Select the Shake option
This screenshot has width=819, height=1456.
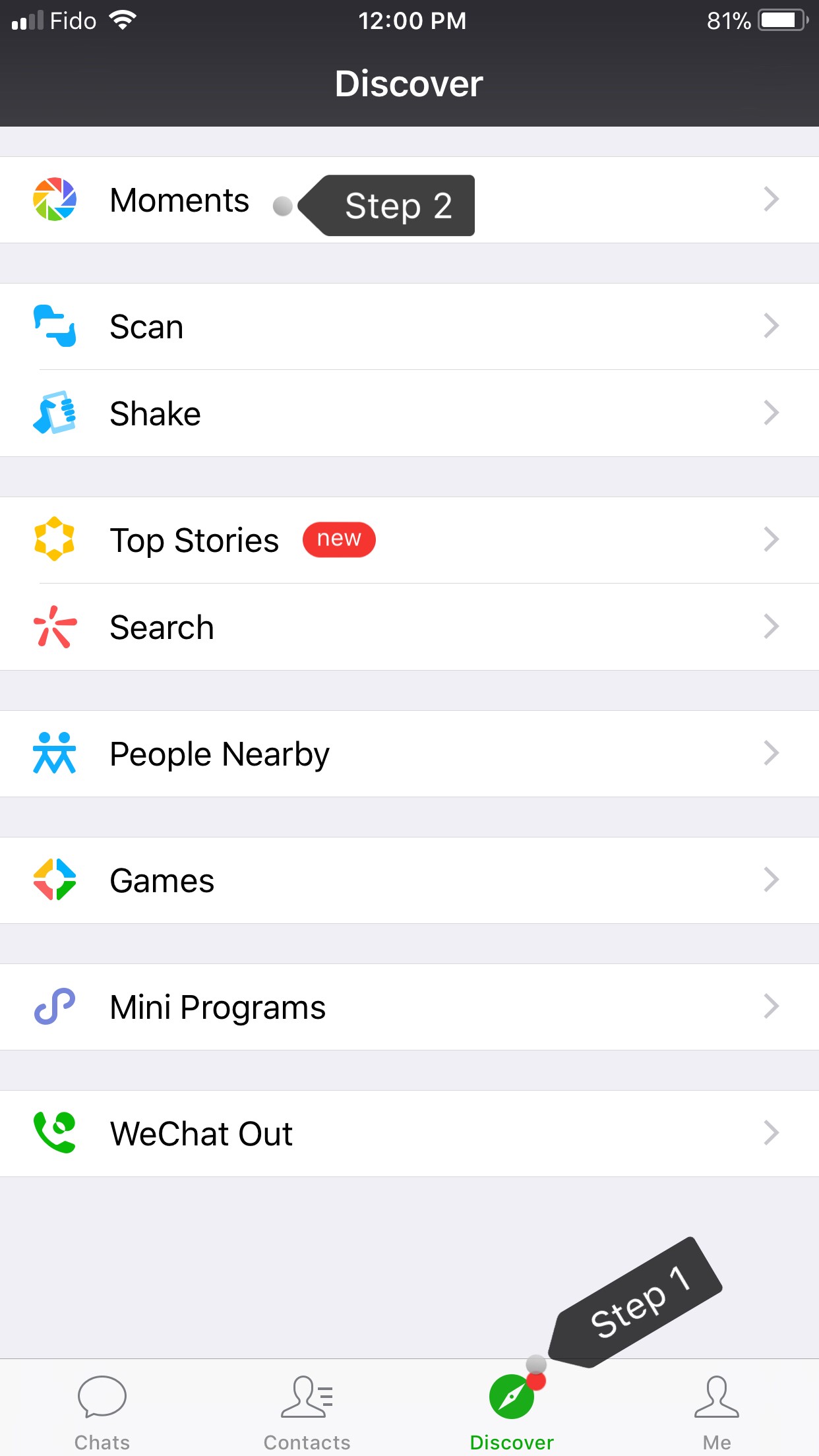[x=409, y=413]
